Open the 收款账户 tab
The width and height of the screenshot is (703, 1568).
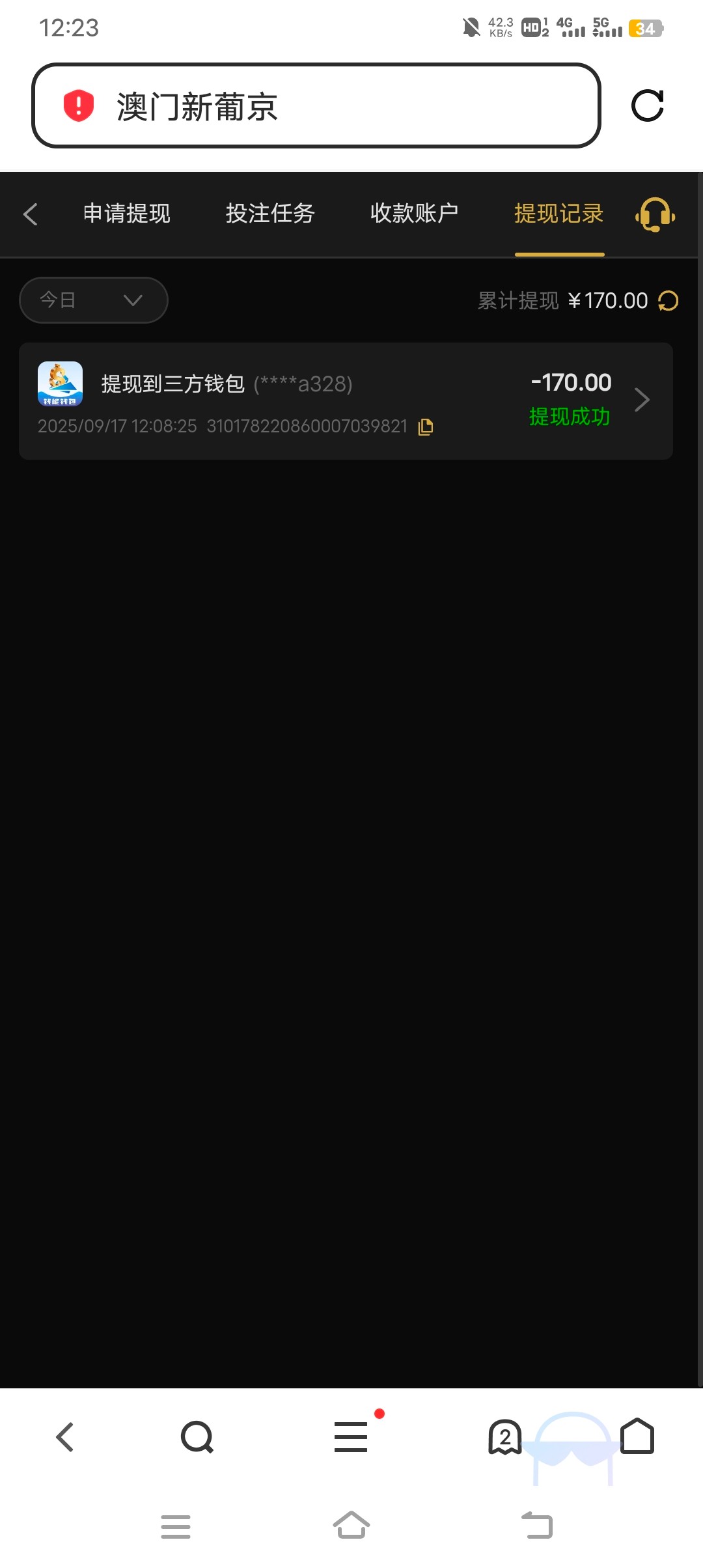pos(414,214)
